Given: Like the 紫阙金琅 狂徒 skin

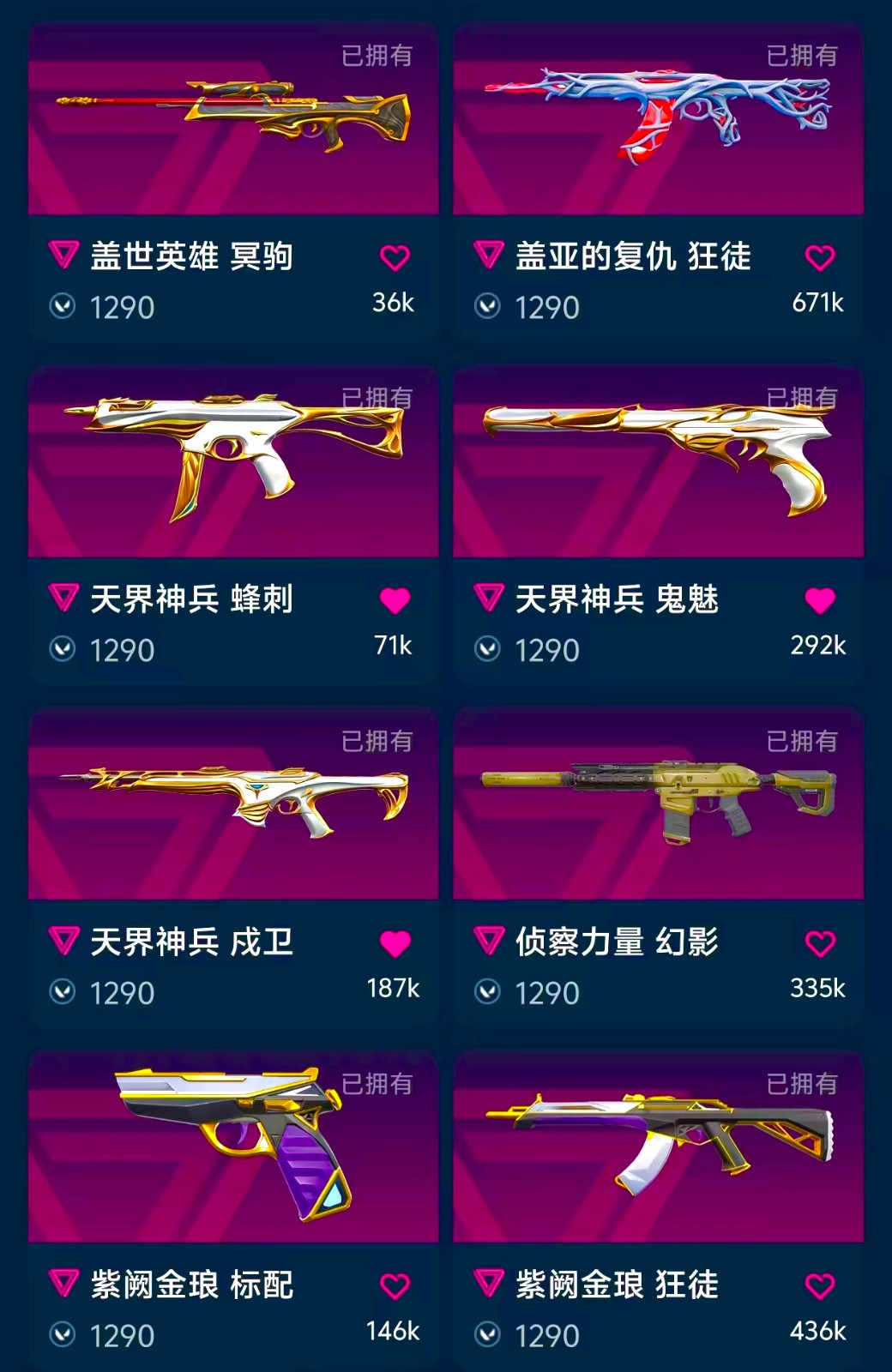Looking at the screenshot, I should click(x=820, y=1286).
